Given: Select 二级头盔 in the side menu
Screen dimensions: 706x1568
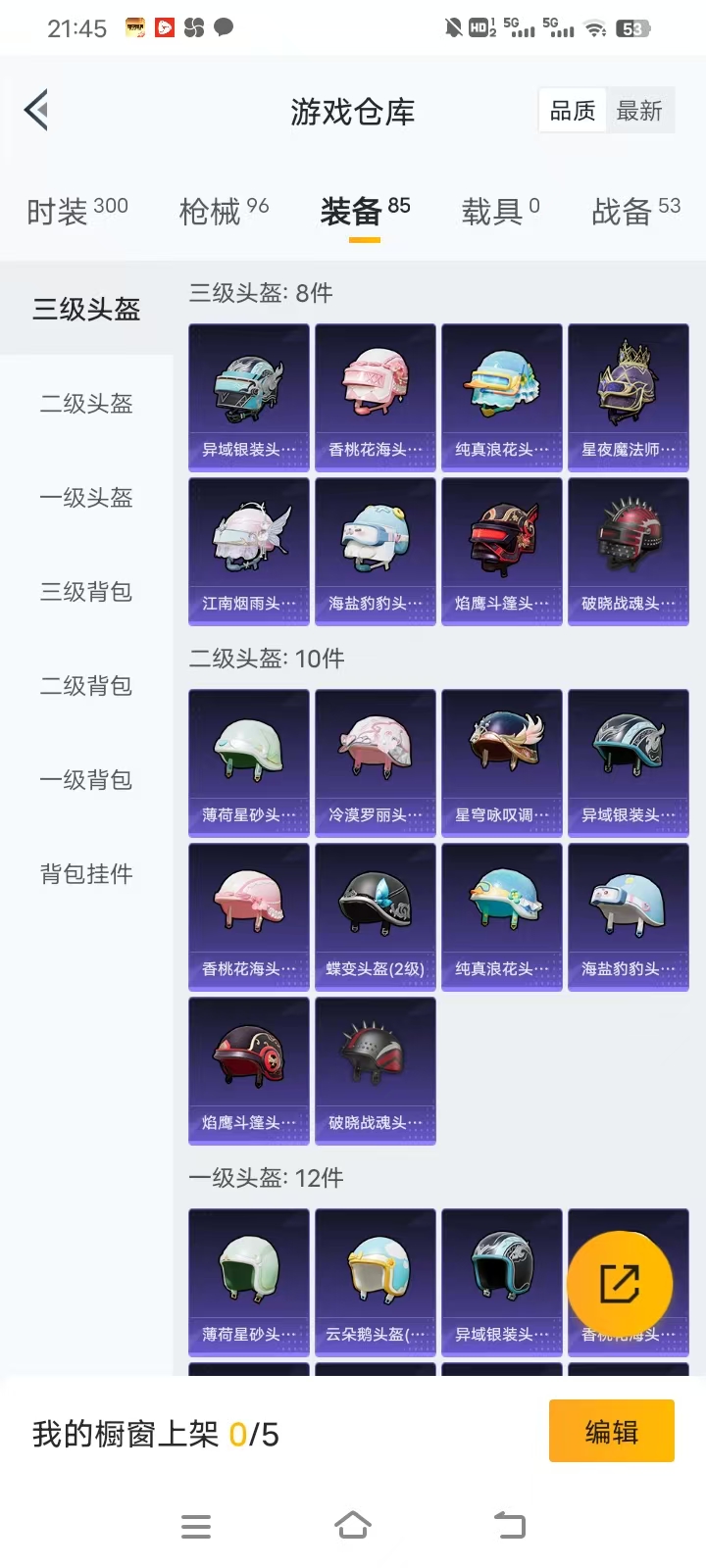Looking at the screenshot, I should point(86,404).
